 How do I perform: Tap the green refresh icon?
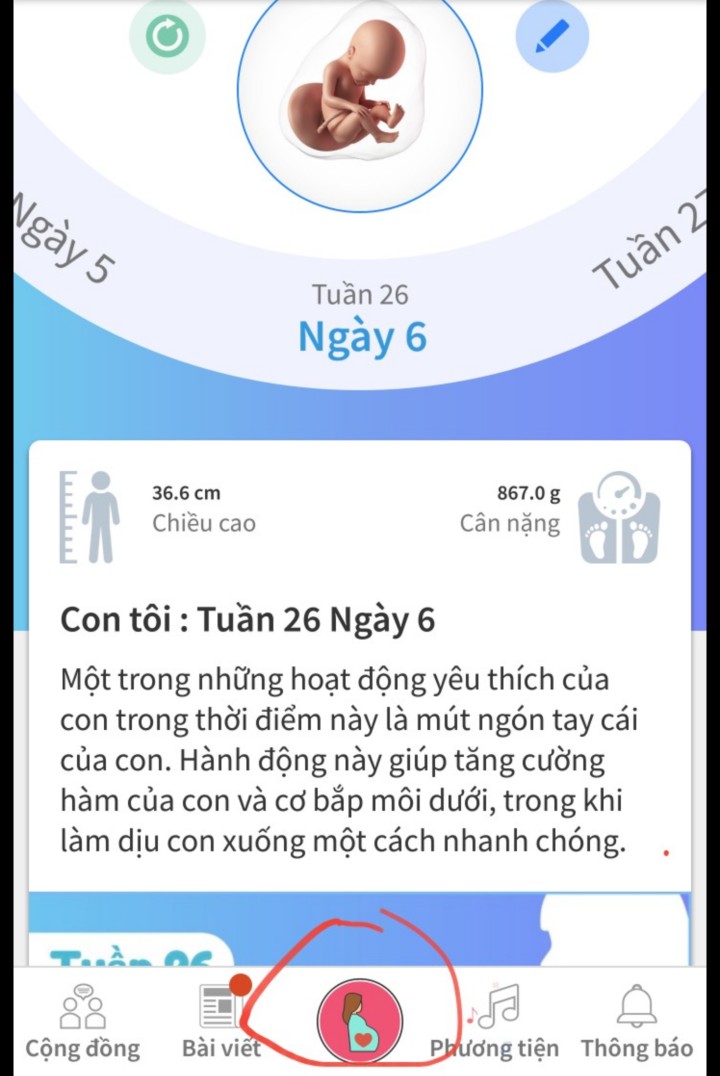click(167, 36)
